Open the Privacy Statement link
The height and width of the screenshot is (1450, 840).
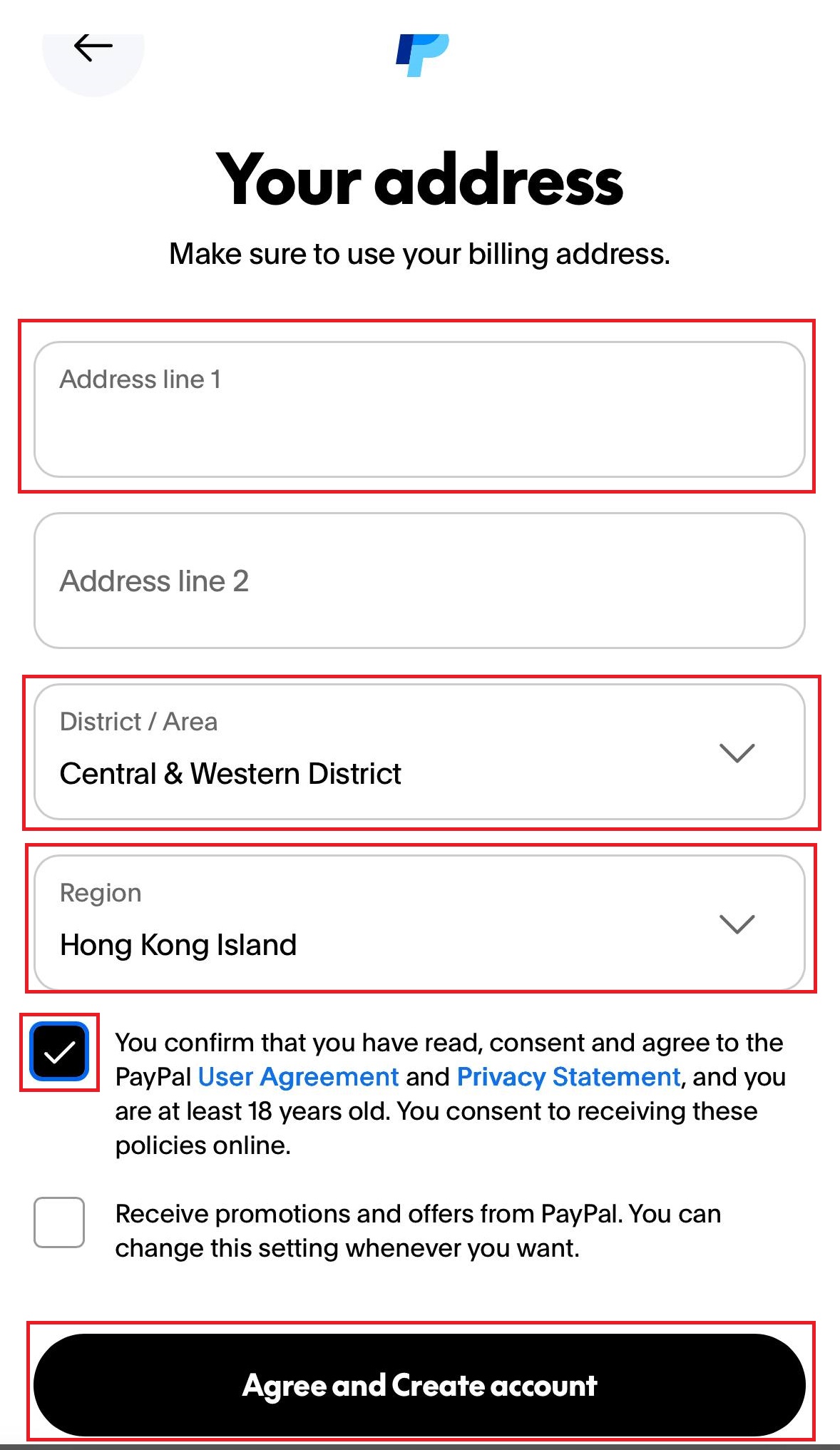coord(568,1076)
